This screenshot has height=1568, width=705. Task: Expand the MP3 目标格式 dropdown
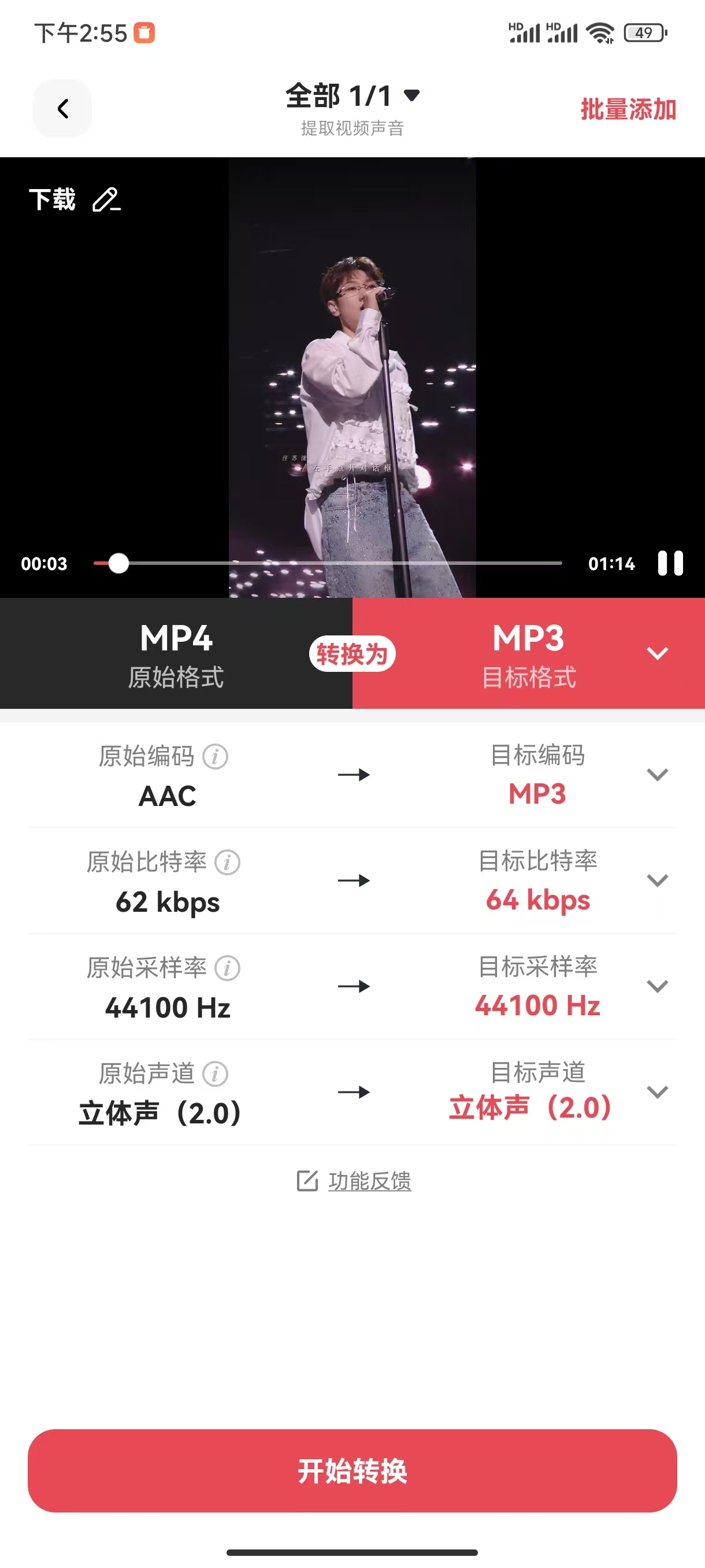(657, 654)
